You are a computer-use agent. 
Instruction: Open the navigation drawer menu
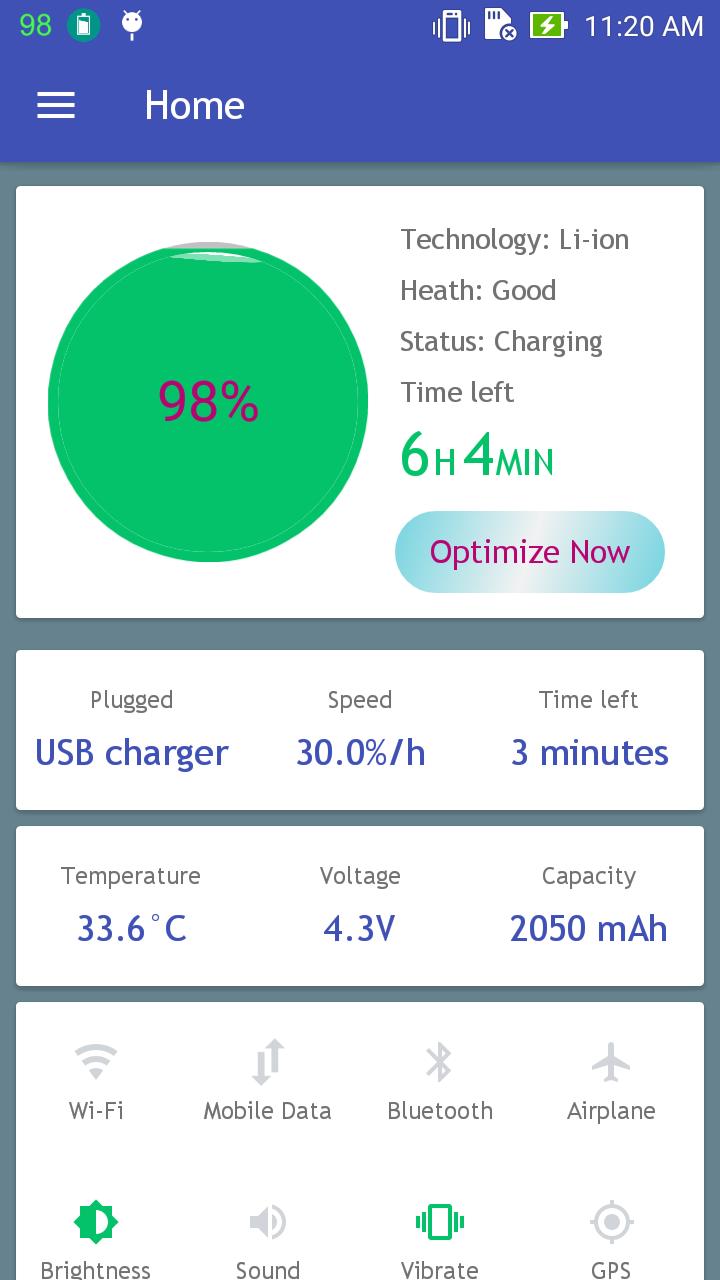coord(56,105)
